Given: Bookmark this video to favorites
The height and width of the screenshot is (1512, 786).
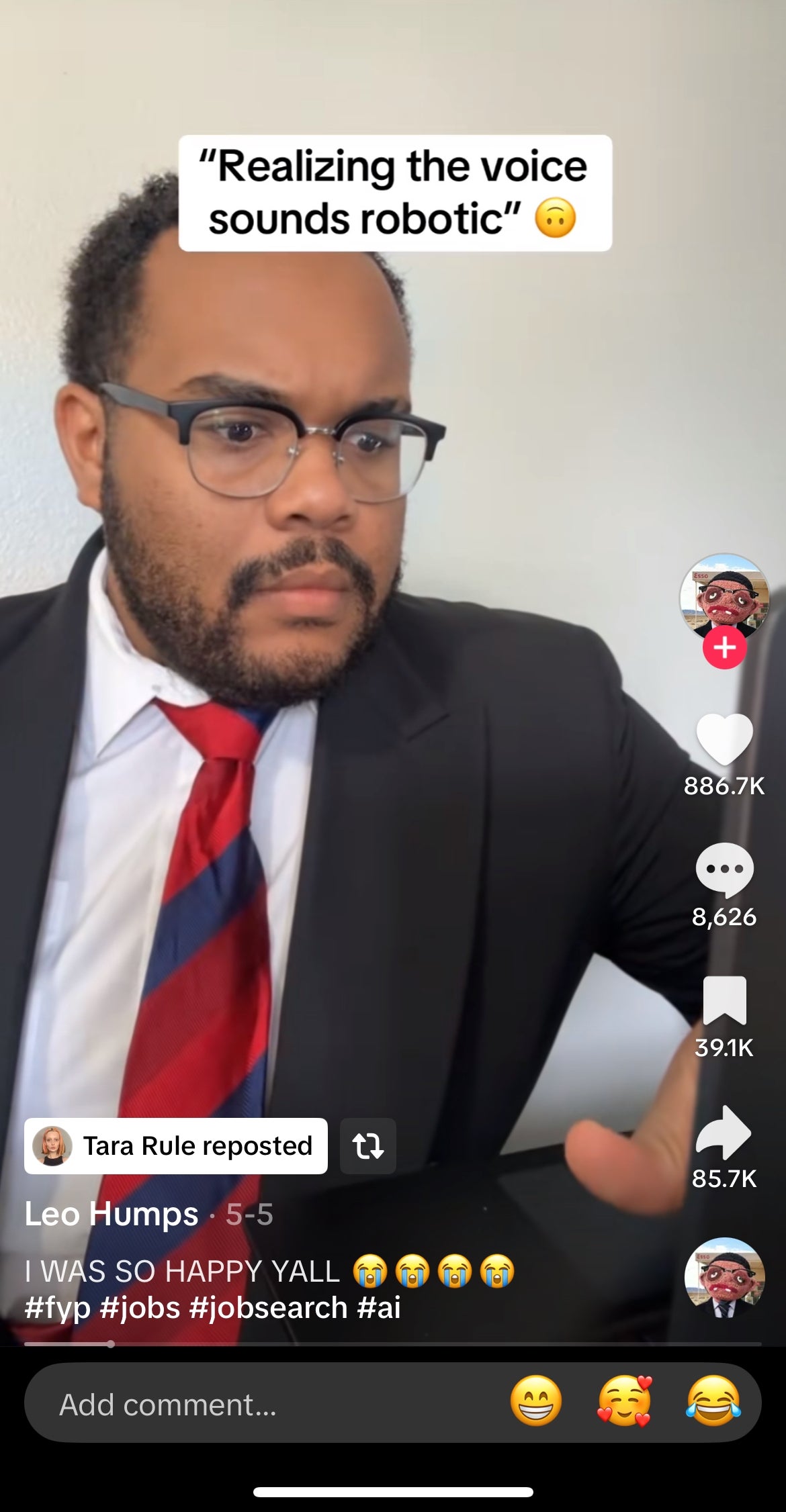Looking at the screenshot, I should tap(724, 1000).
